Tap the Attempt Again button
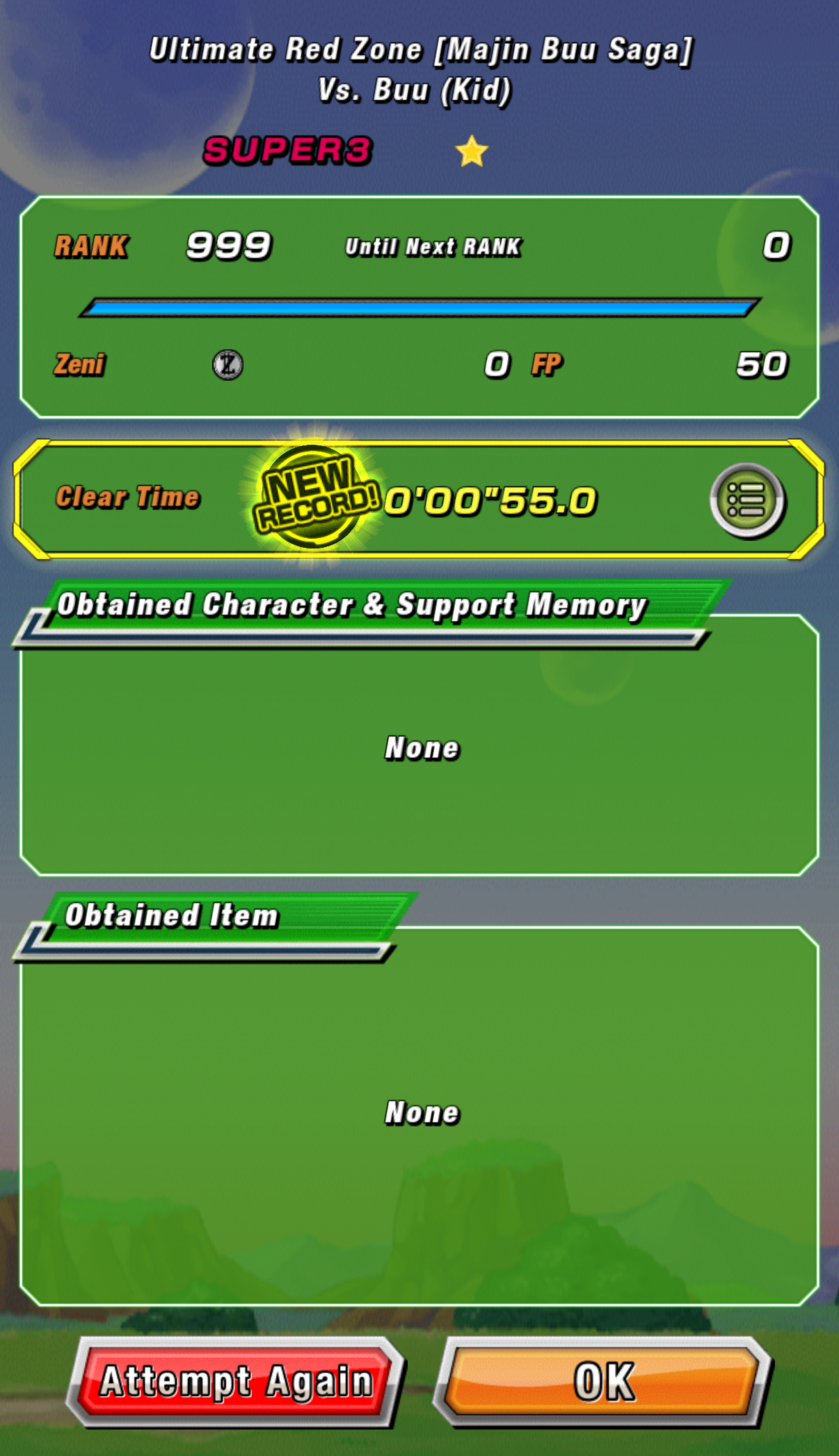This screenshot has width=839, height=1456. [237, 1381]
